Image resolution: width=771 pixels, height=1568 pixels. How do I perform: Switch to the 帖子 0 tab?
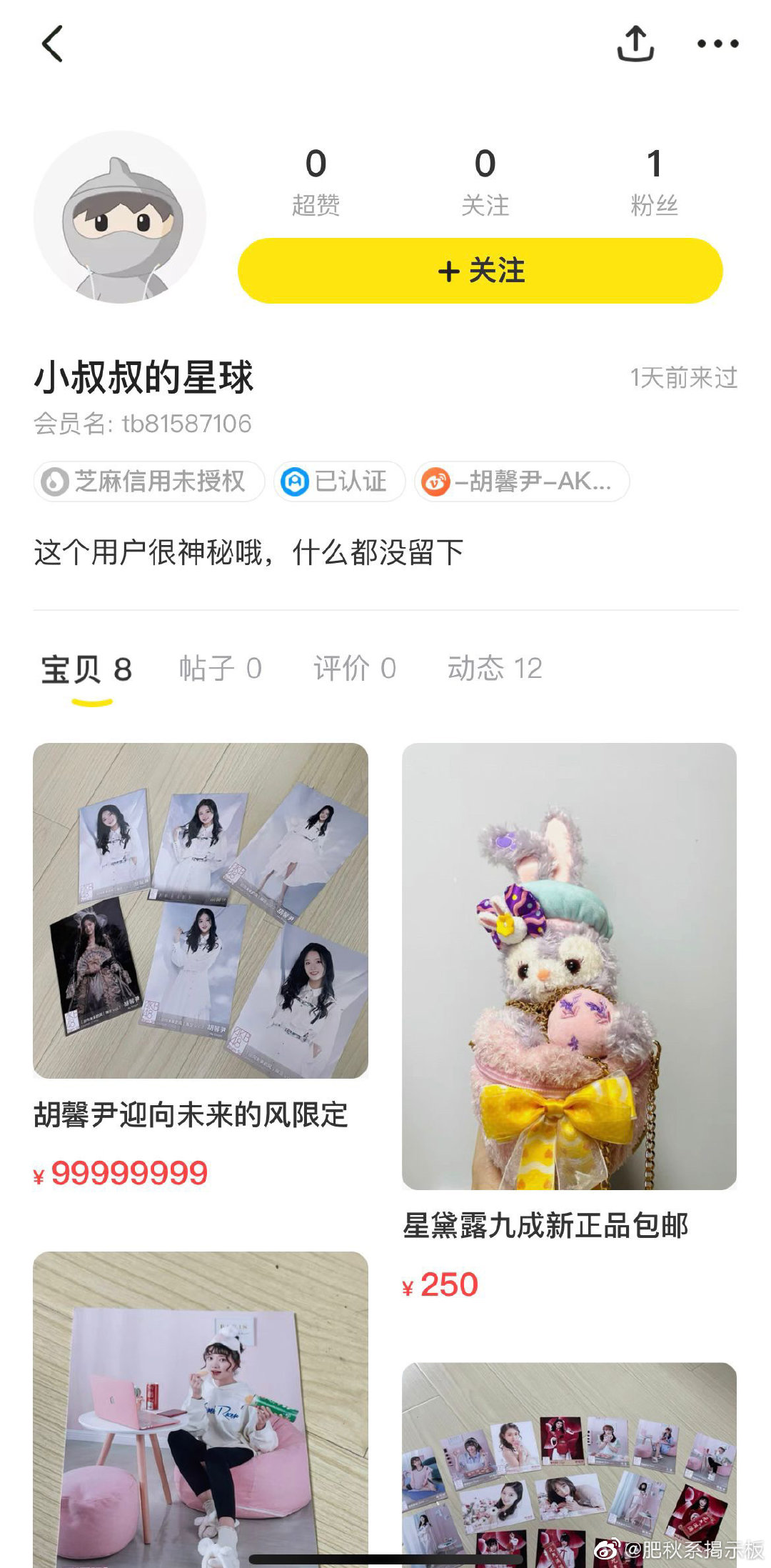pos(220,669)
